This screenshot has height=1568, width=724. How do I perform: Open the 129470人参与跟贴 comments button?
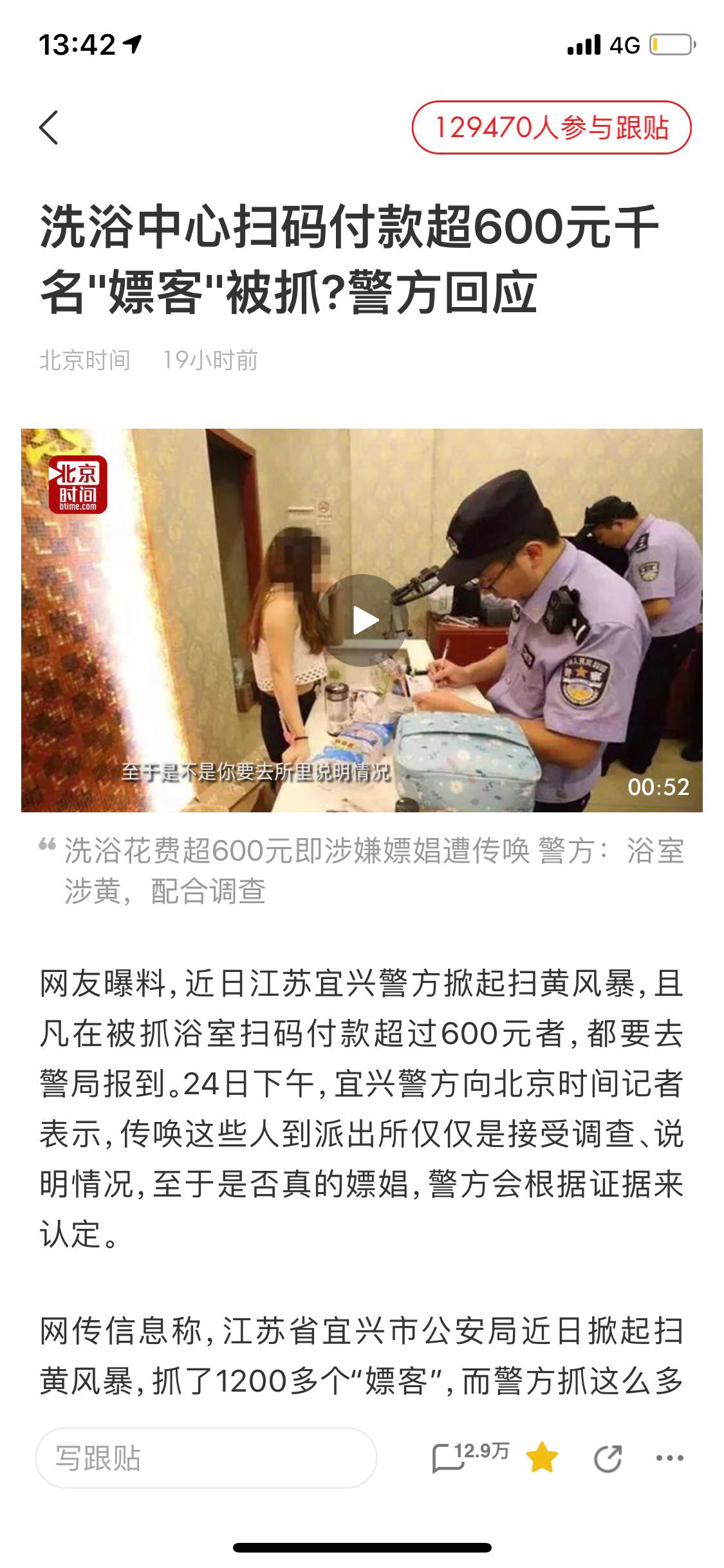(x=552, y=127)
